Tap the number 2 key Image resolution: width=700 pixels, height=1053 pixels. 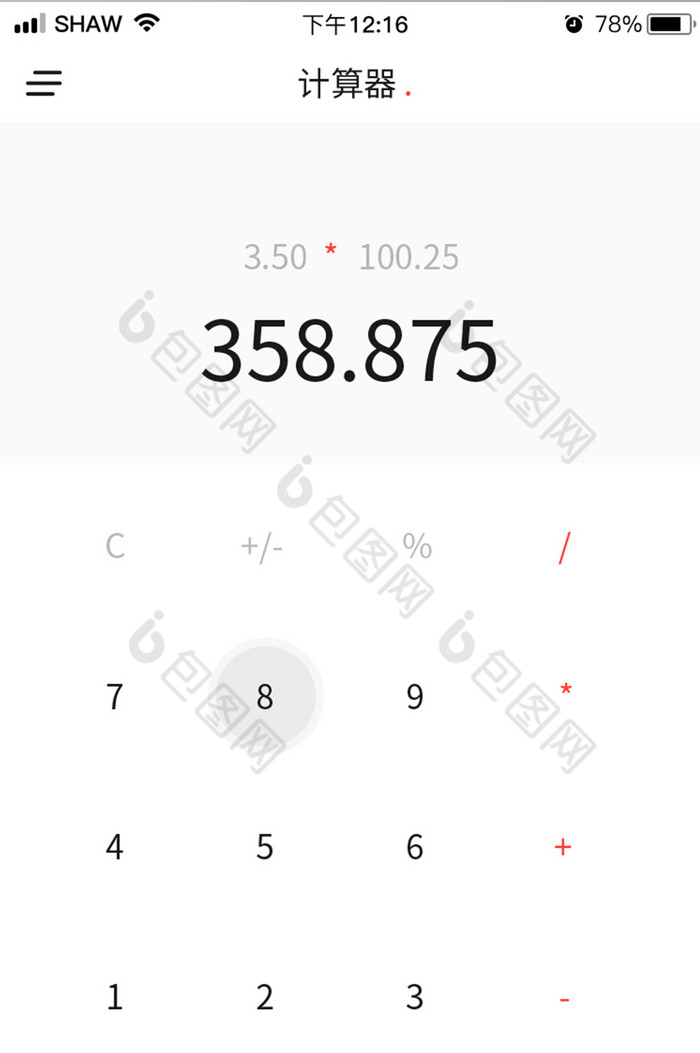265,997
